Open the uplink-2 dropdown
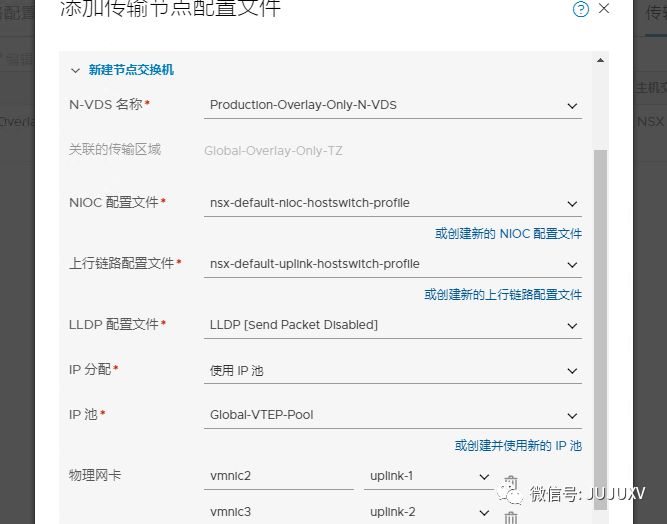The image size is (667, 524). pos(428,512)
